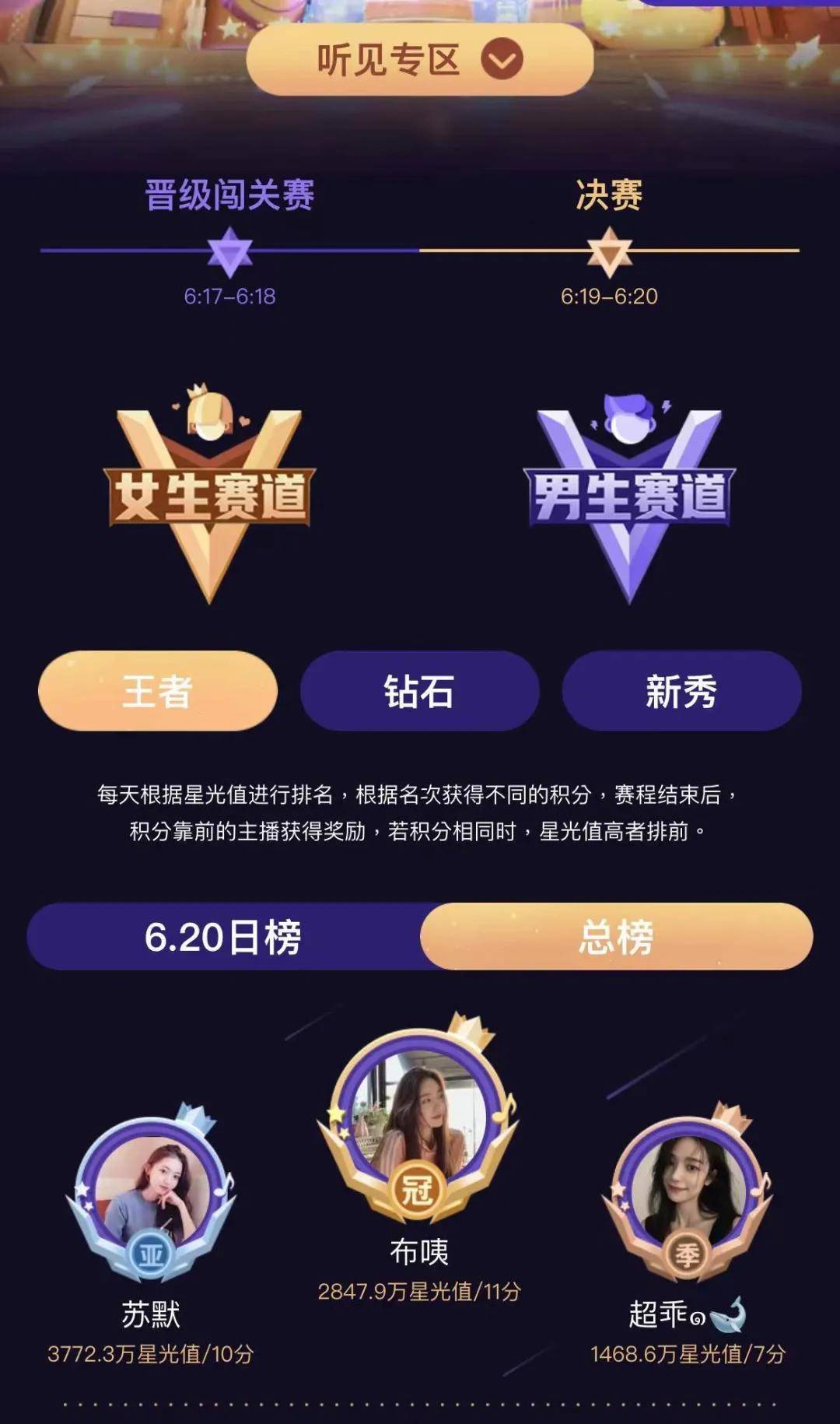Select the 钻石 tier
The image size is (840, 1424).
click(420, 691)
